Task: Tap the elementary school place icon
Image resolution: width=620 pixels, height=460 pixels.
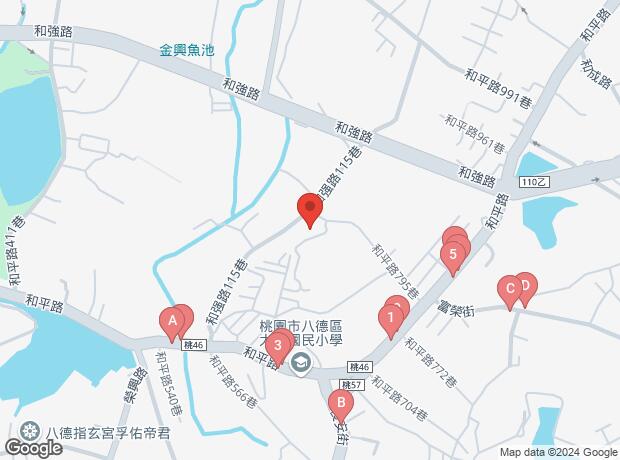Action: (300, 367)
